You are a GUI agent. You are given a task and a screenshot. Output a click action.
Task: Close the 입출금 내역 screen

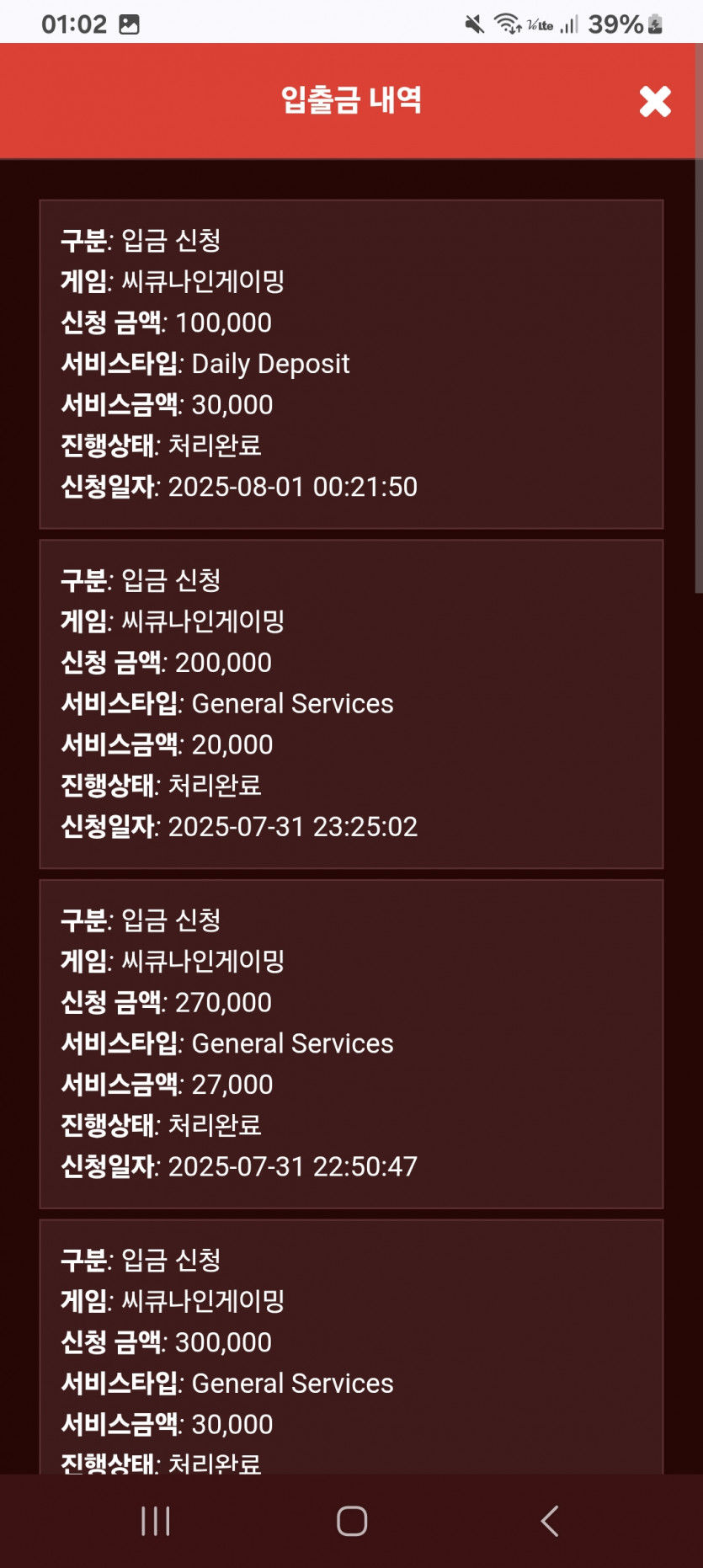pyautogui.click(x=655, y=101)
